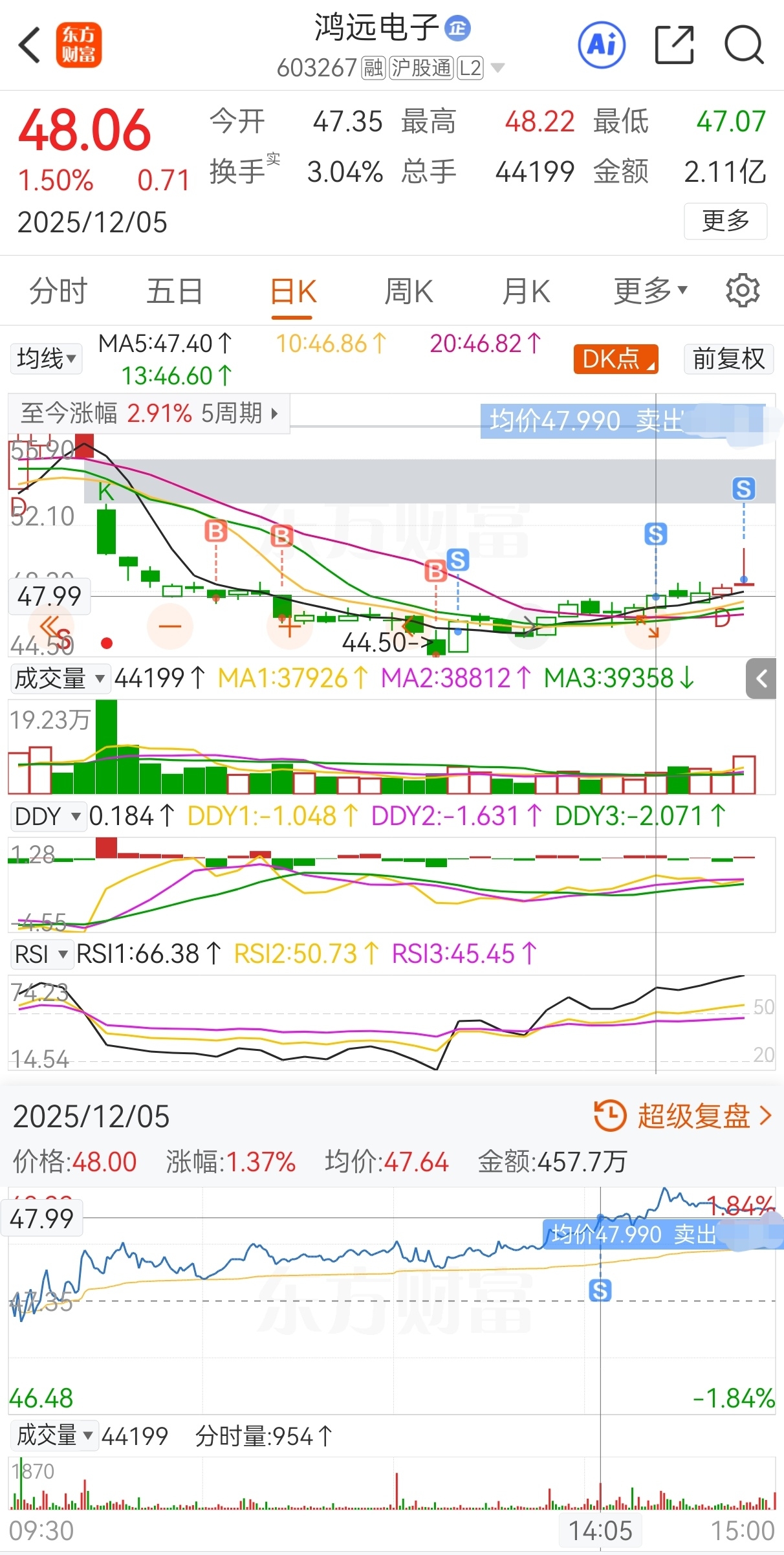The image size is (784, 1555).
Task: Share this stock page
Action: tap(674, 45)
